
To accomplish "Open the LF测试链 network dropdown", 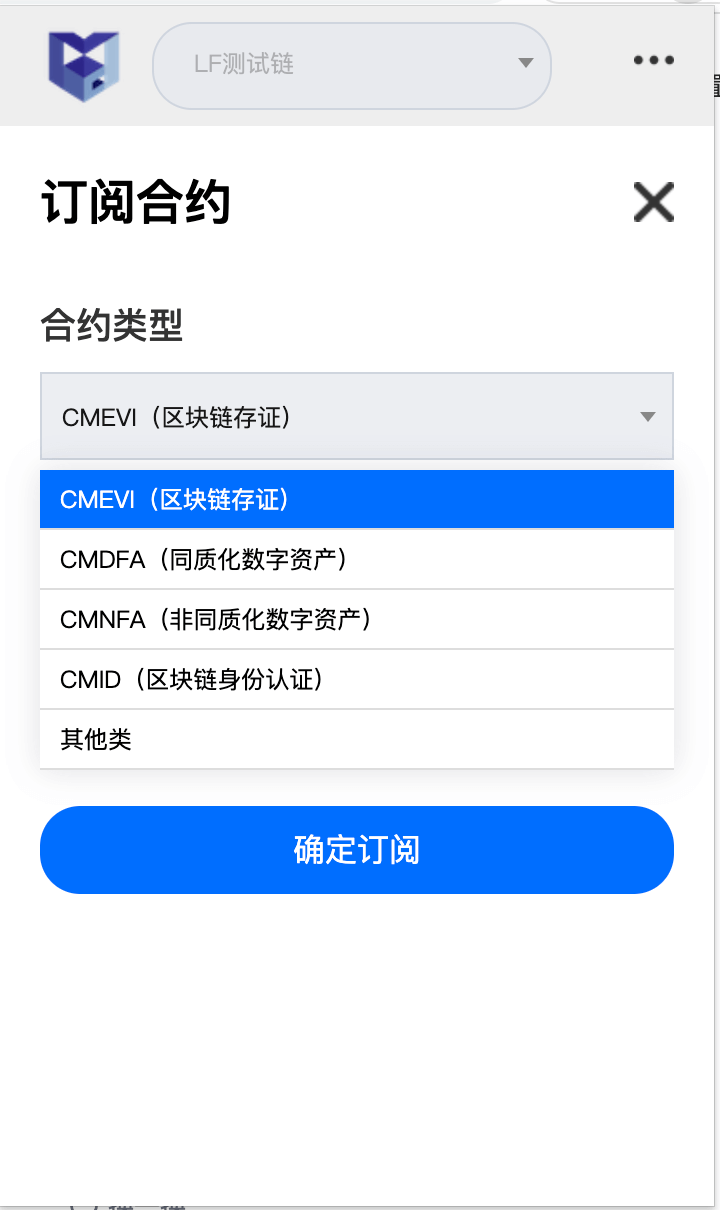I will [351, 65].
